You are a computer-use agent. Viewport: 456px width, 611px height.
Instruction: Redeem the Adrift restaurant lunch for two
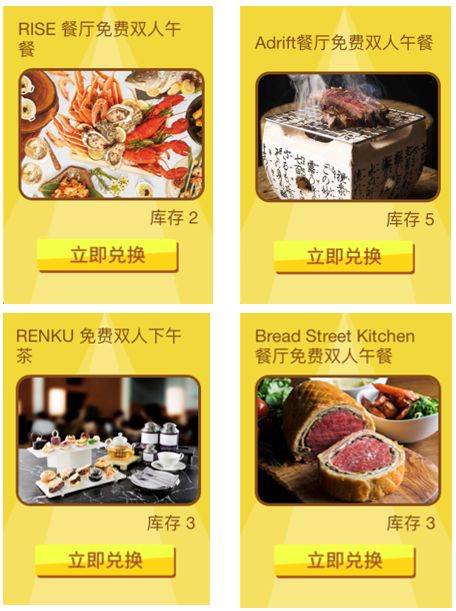[x=344, y=257]
